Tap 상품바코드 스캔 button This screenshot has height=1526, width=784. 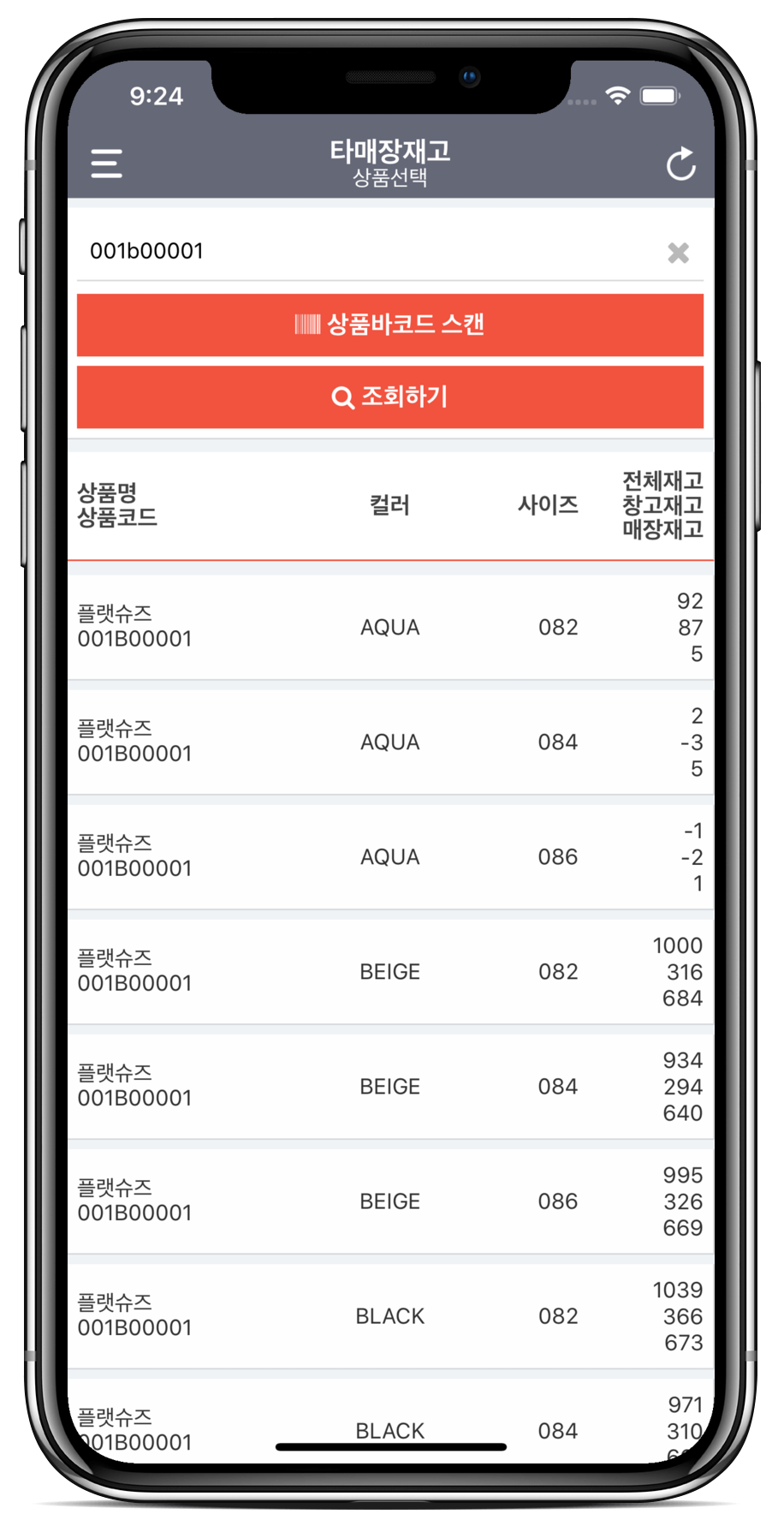pyautogui.click(x=390, y=325)
